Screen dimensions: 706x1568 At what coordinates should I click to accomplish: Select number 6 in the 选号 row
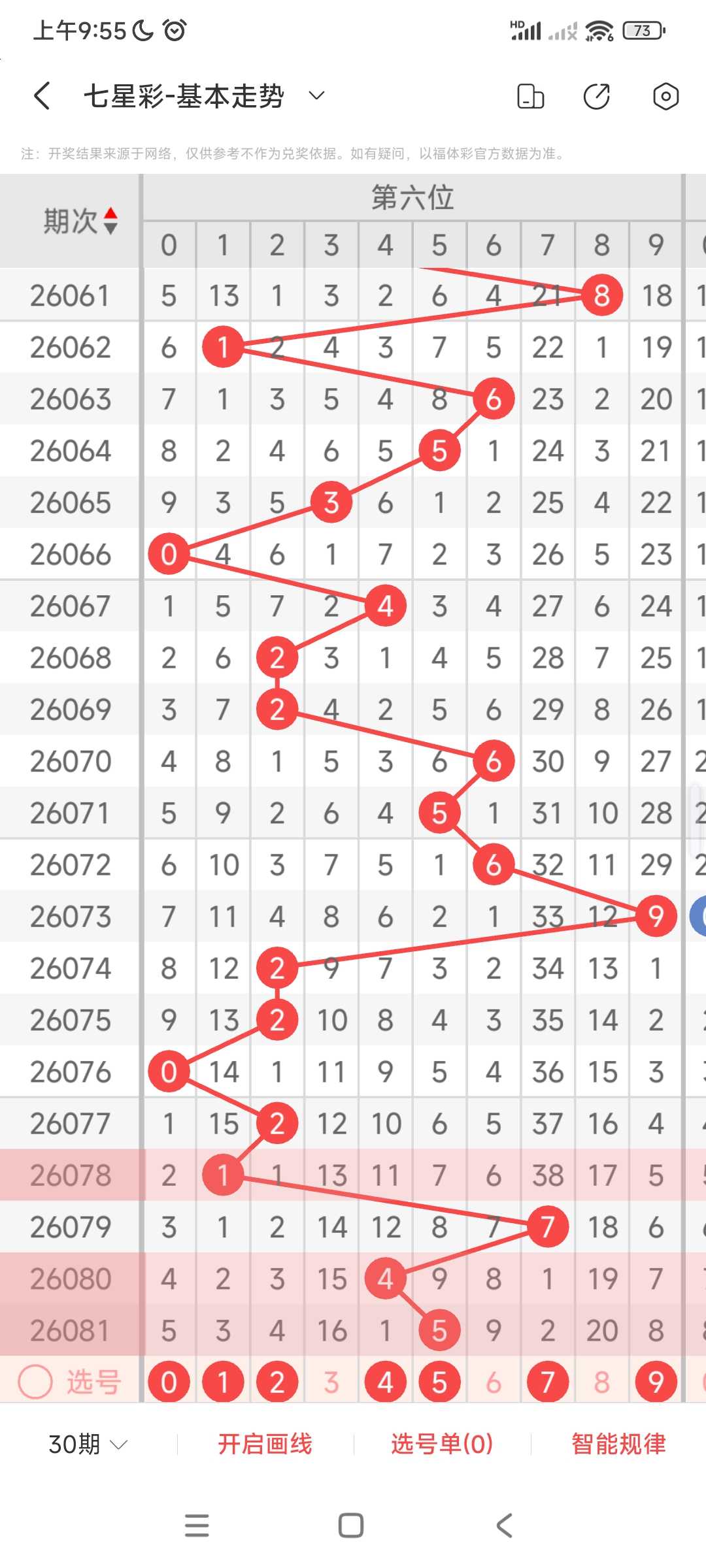(x=494, y=1382)
